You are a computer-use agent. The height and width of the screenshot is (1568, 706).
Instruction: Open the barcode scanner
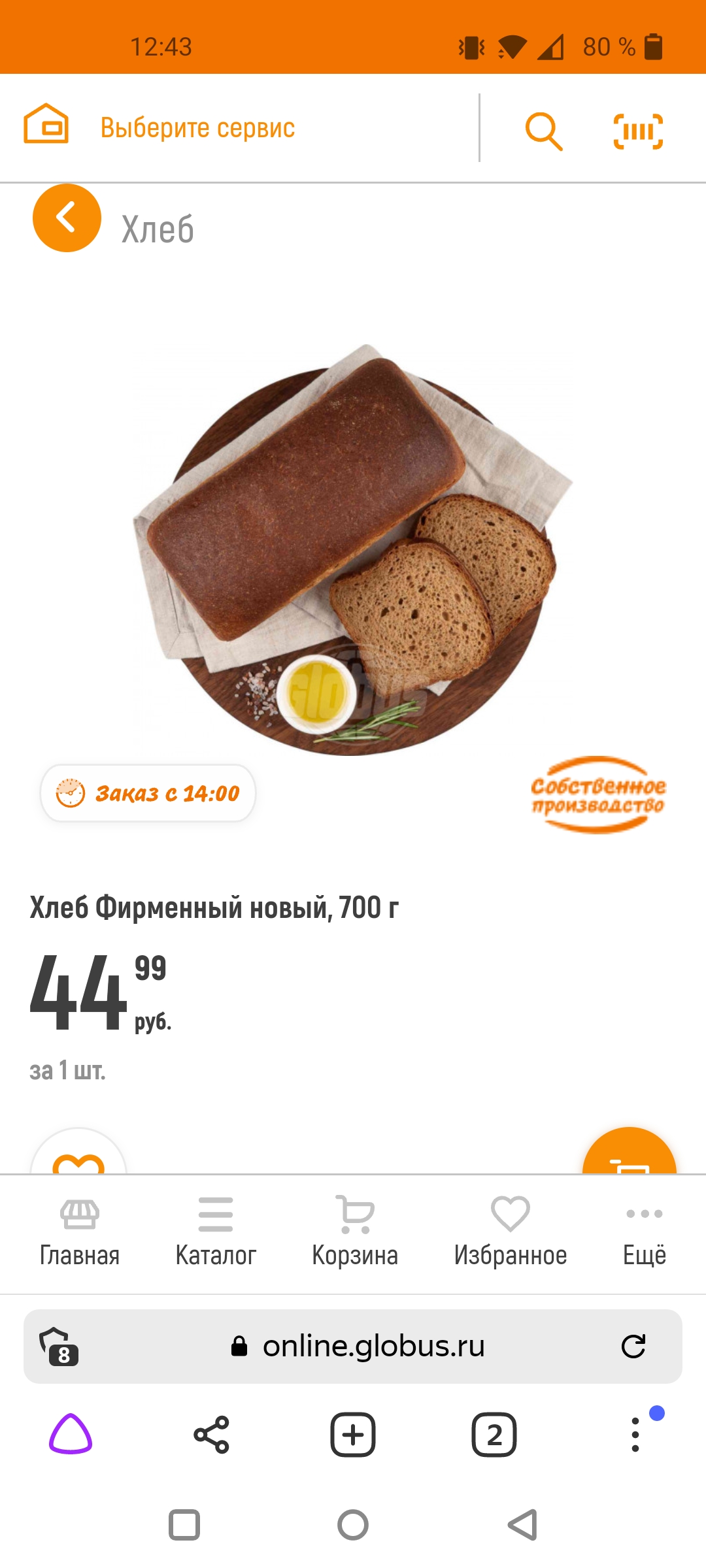tap(638, 131)
